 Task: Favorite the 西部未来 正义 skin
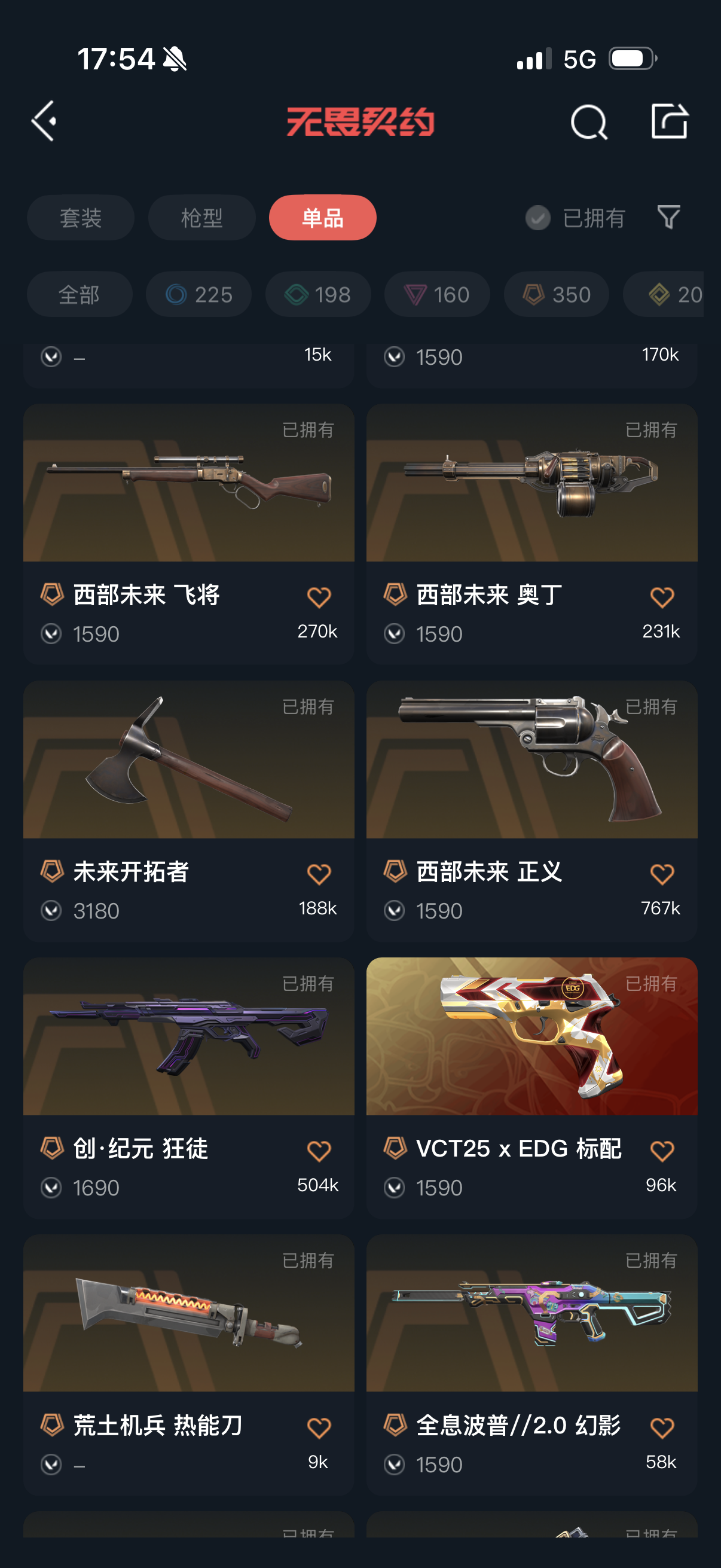661,874
